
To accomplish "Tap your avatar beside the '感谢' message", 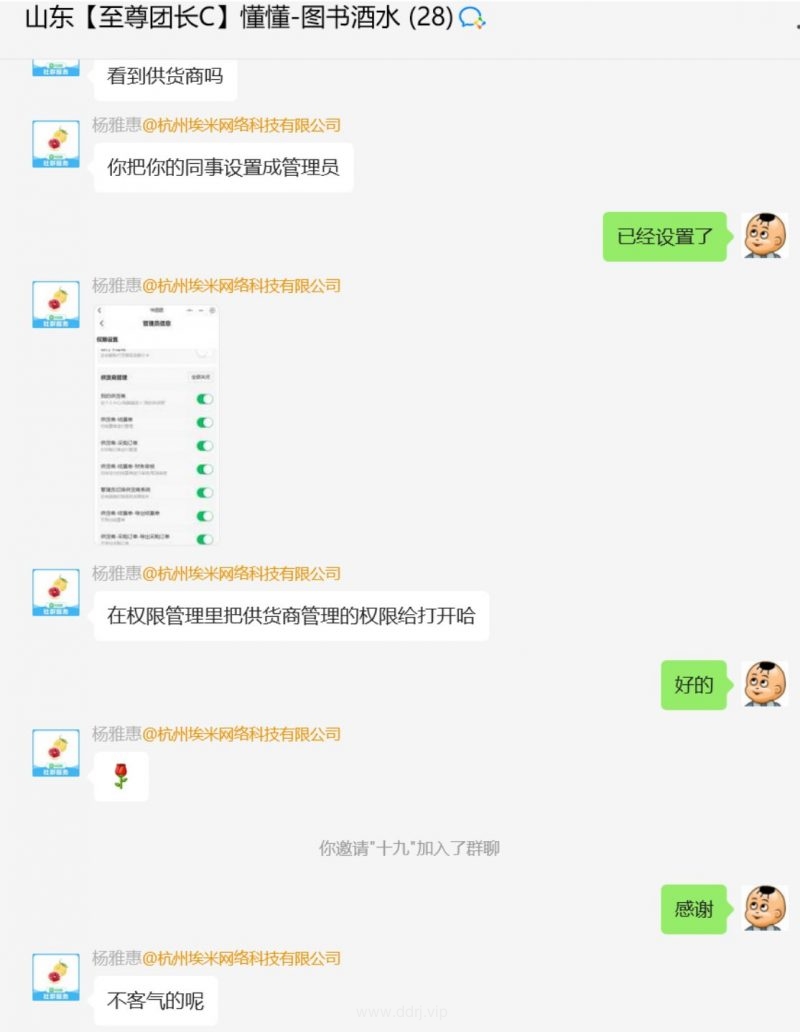I will 765,908.
